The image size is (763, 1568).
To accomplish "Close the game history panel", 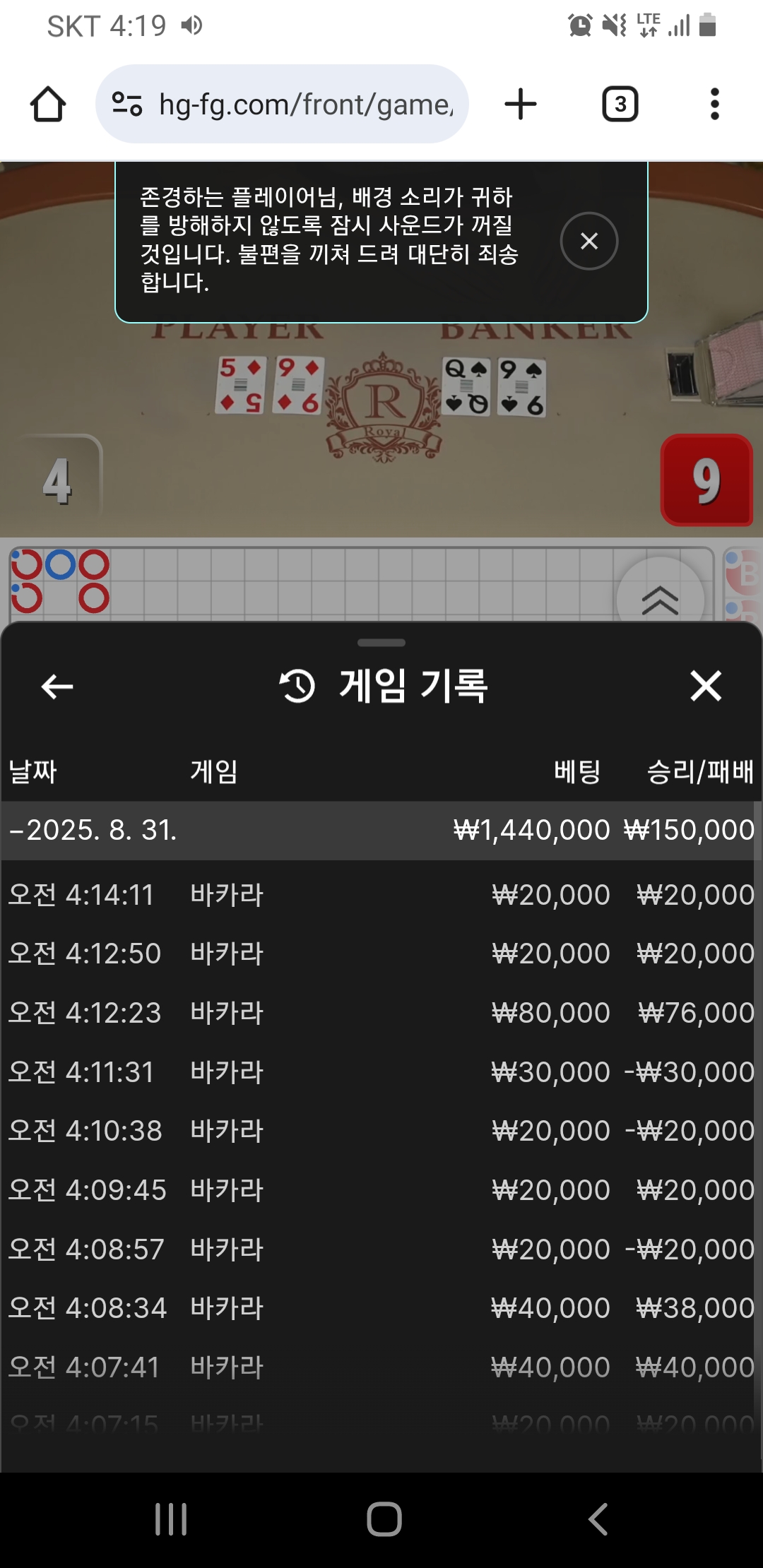I will point(705,686).
